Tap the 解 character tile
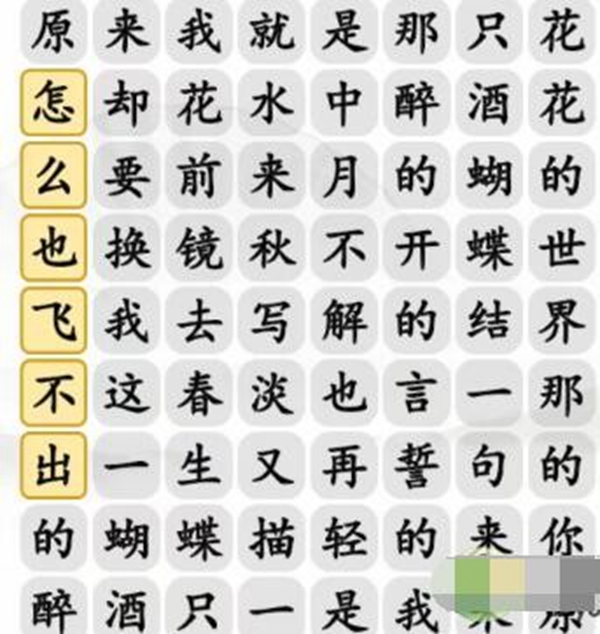Screen dimensions: 600x634 coord(344,319)
